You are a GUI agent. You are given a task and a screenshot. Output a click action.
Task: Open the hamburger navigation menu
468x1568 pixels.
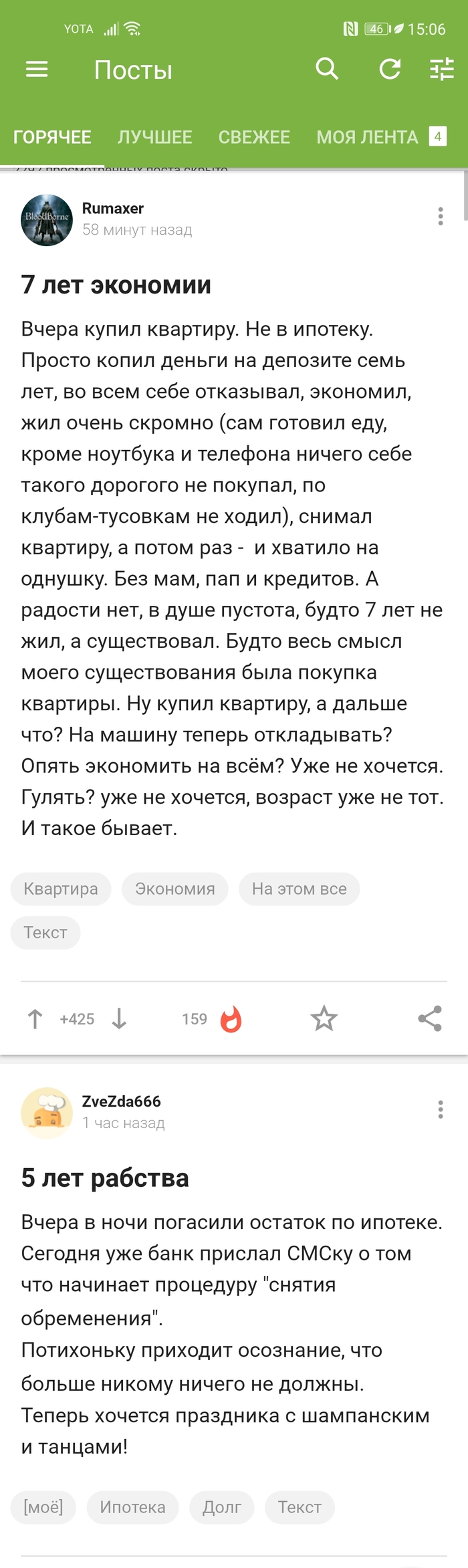point(37,70)
